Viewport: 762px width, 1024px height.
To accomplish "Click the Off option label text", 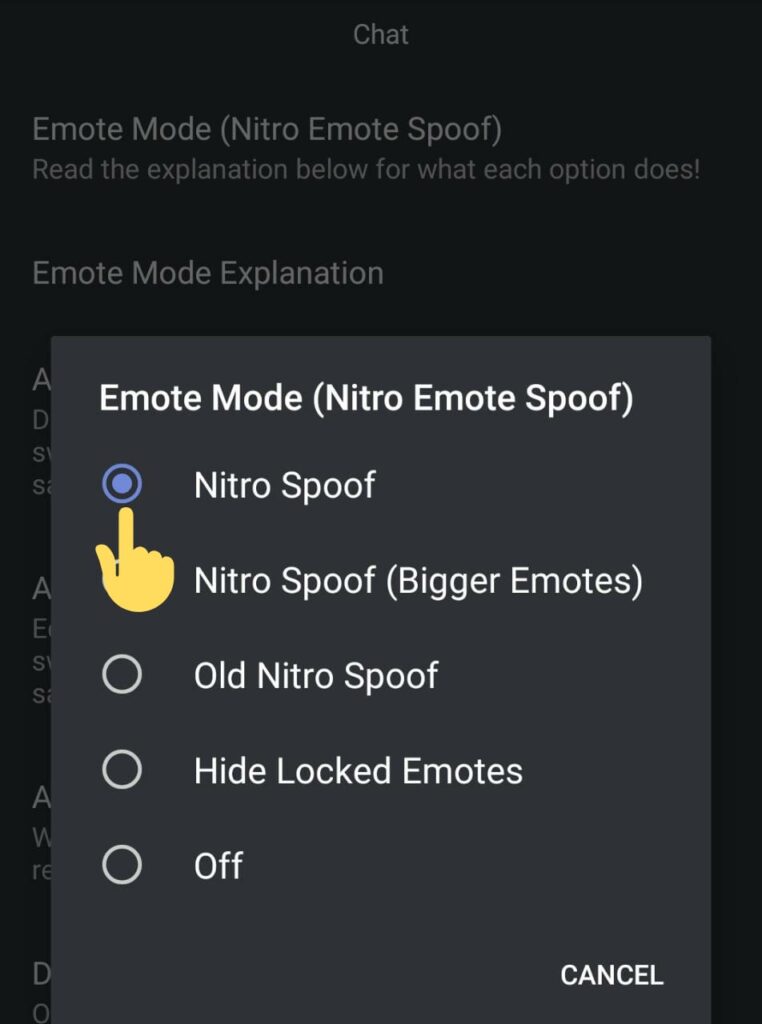I will point(218,866).
